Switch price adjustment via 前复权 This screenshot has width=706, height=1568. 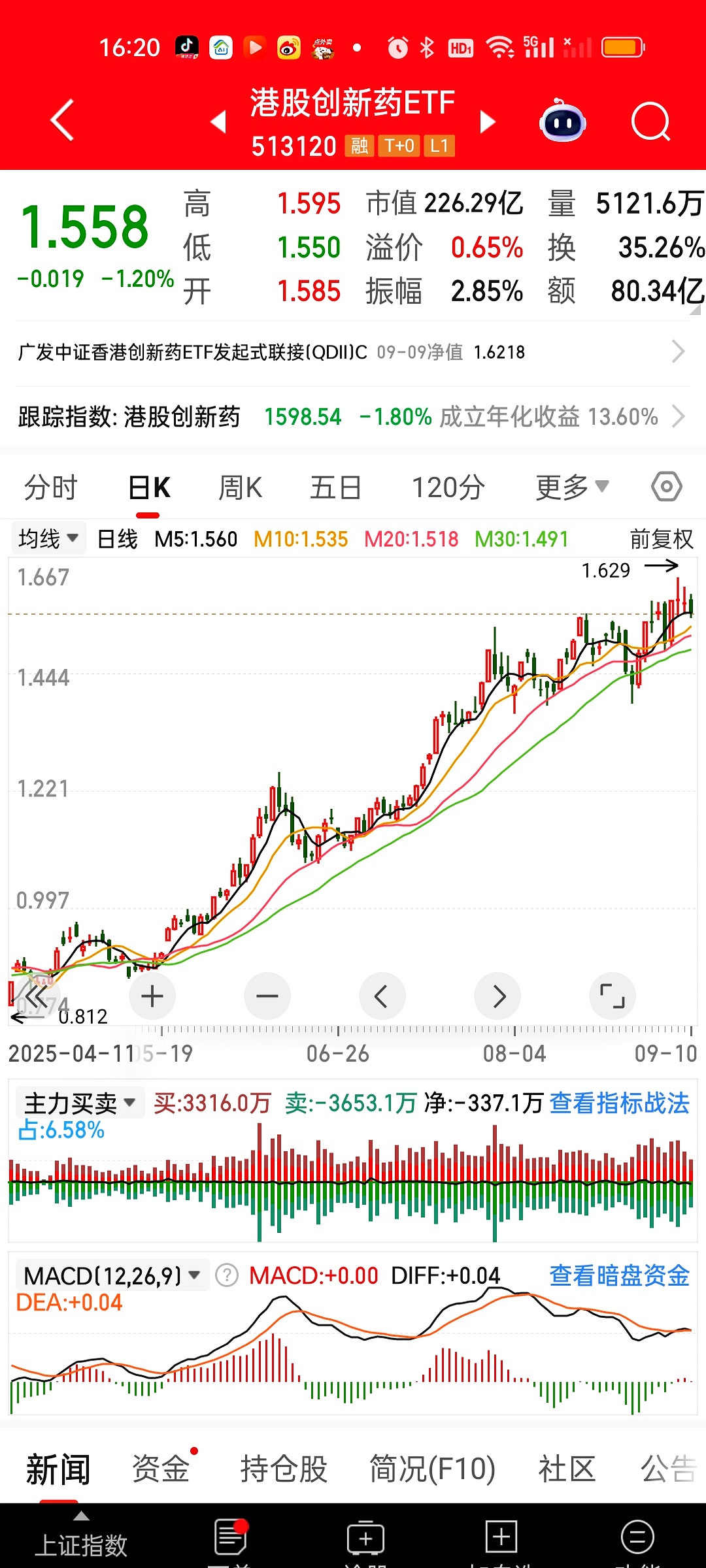point(659,538)
